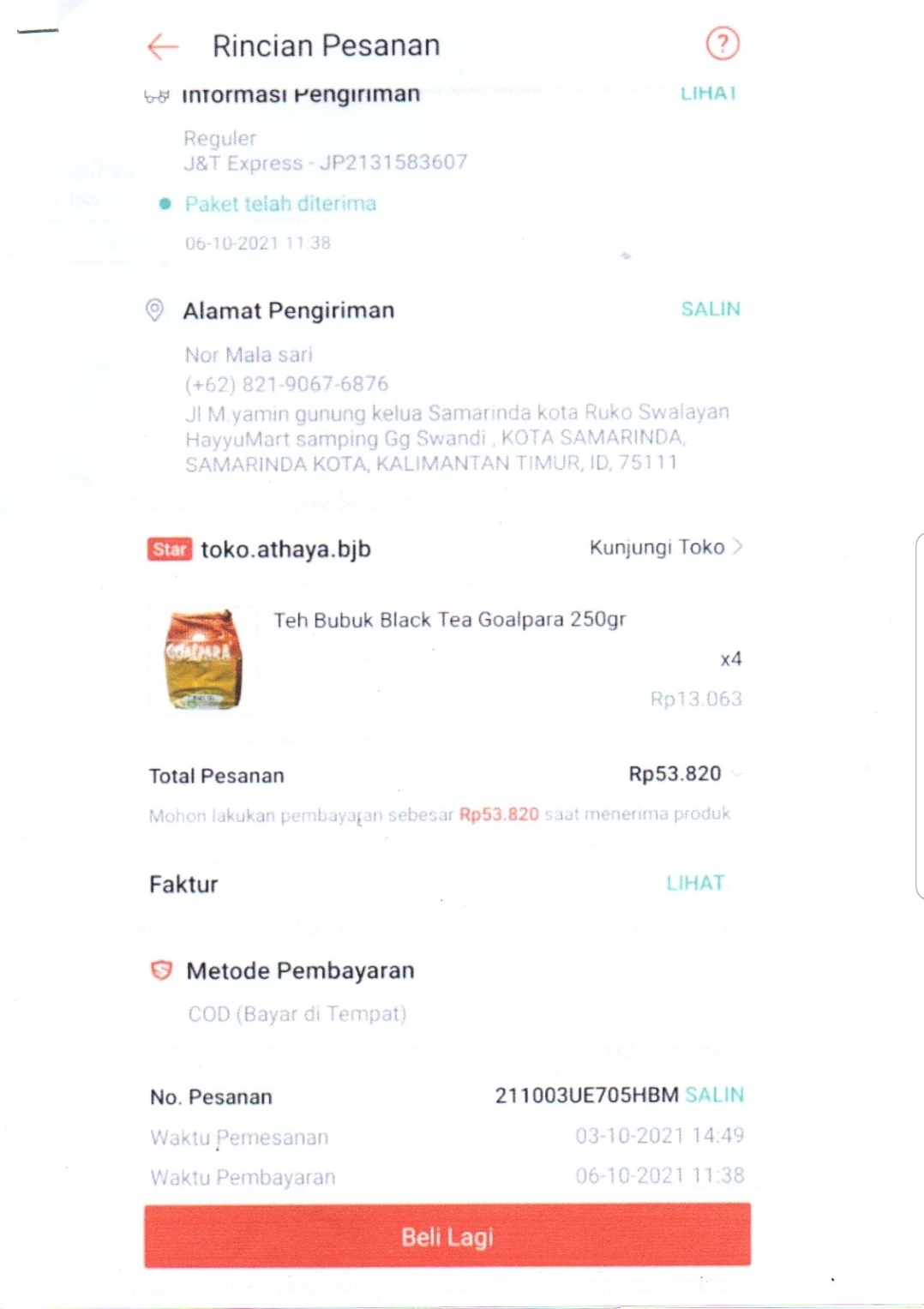The width and height of the screenshot is (924, 1309).
Task: Go back from Rincian Pesanan
Action: [162, 46]
